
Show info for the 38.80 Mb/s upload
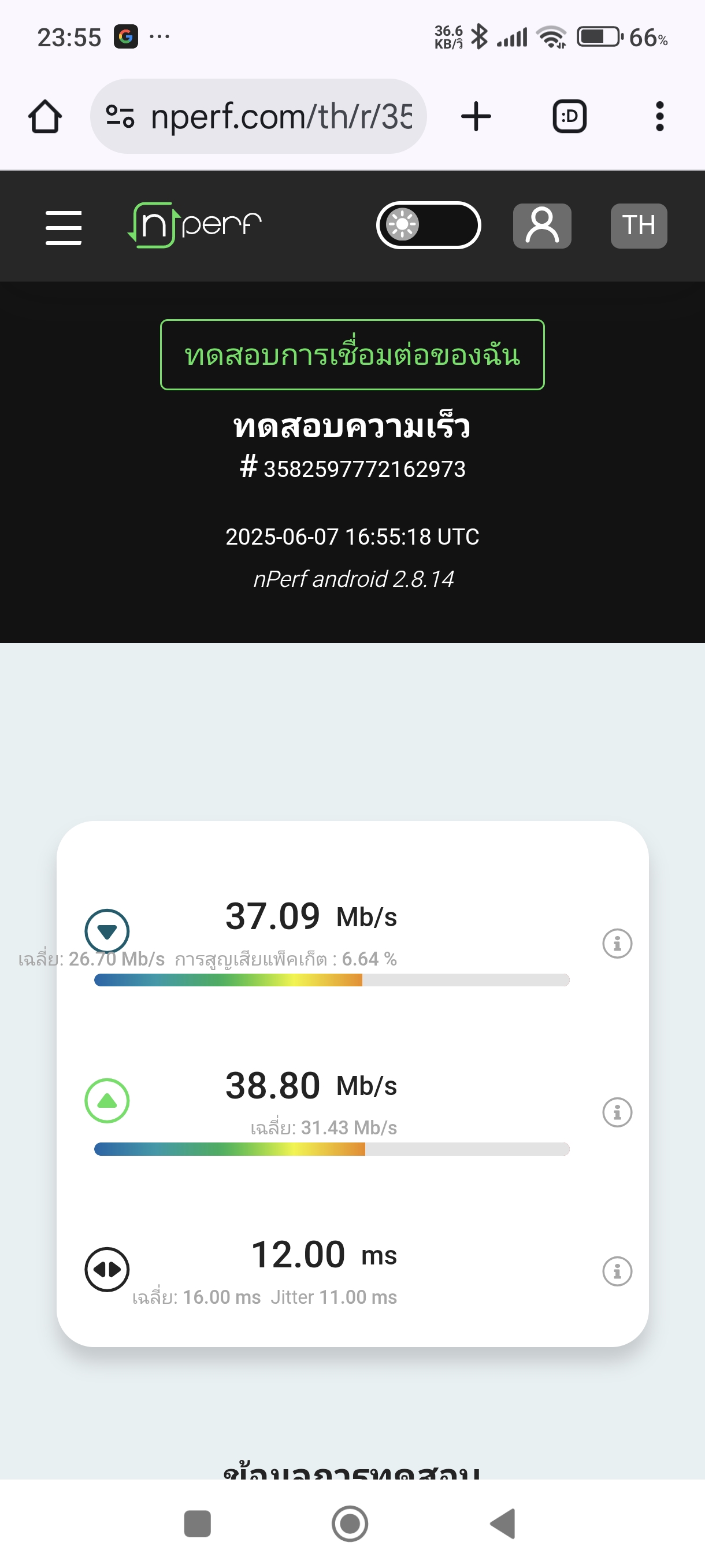(x=617, y=1113)
